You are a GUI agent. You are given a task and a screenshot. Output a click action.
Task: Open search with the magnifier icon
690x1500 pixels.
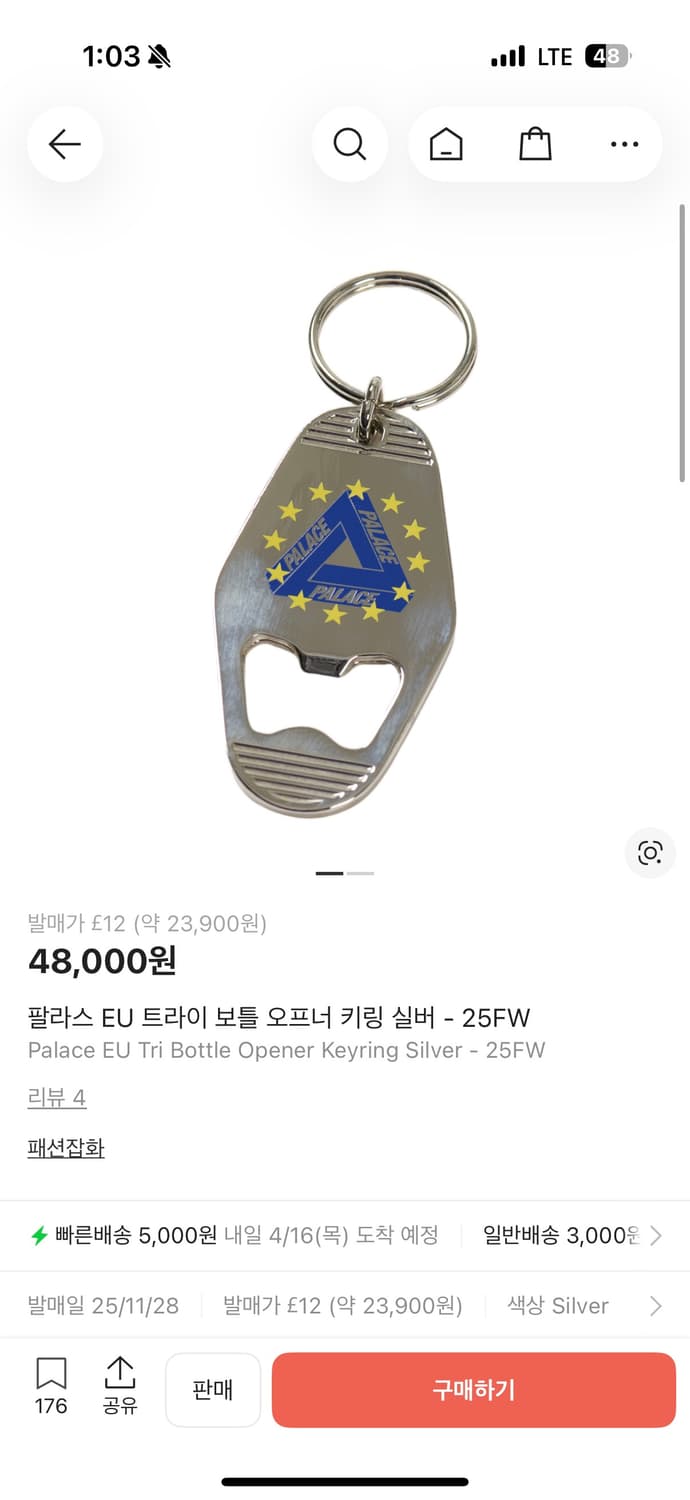click(350, 145)
